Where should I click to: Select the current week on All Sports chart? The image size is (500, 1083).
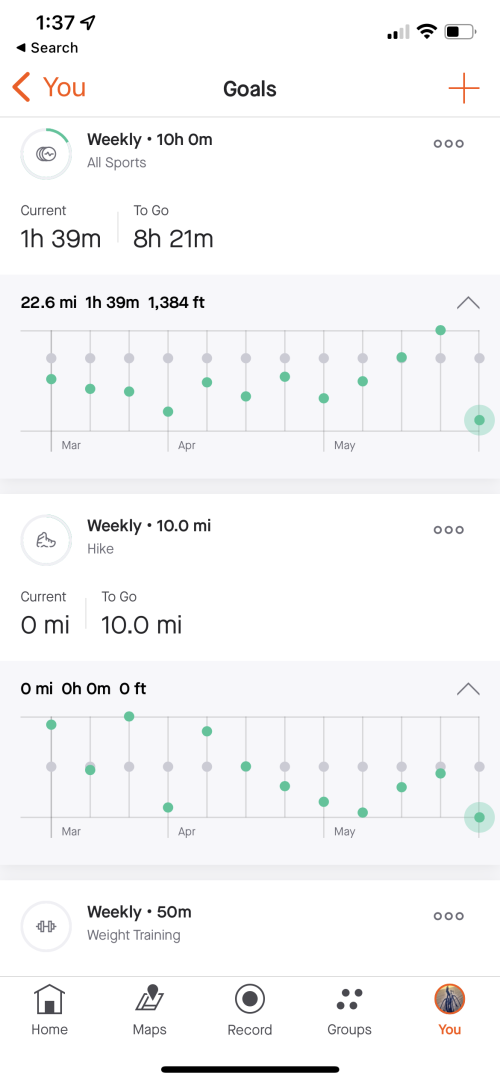click(479, 420)
